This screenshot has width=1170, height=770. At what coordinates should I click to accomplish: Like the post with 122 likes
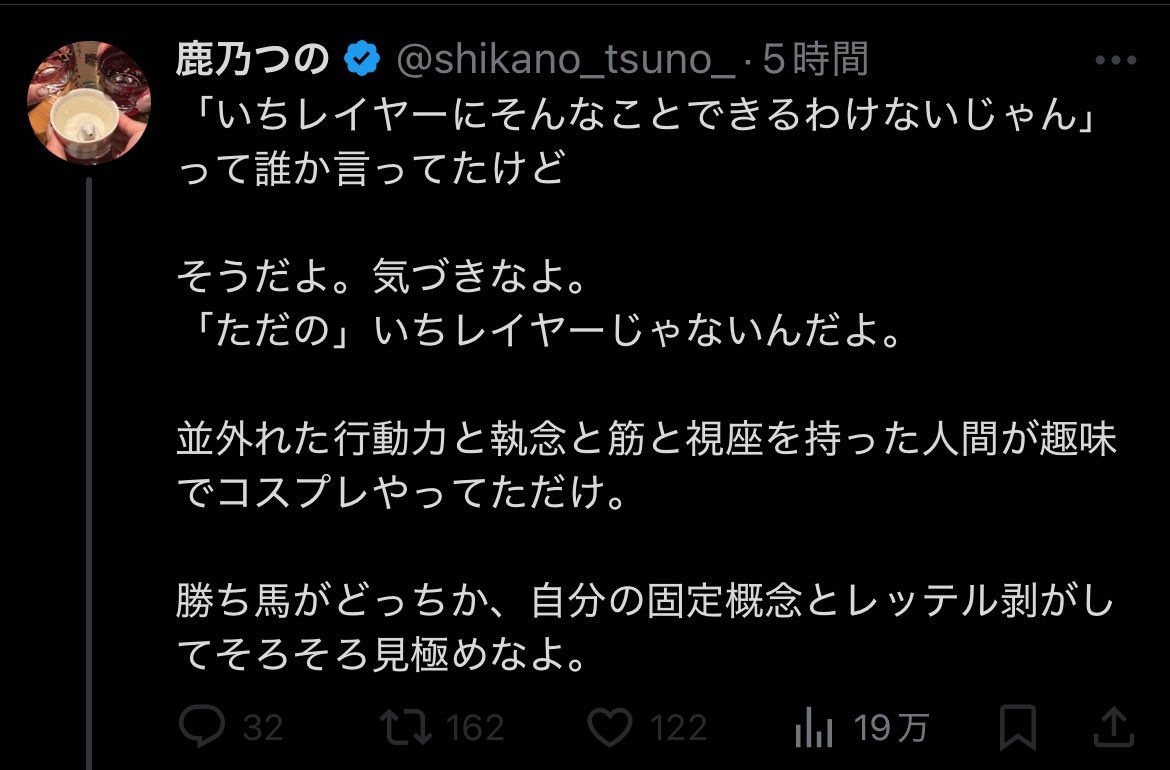click(x=612, y=727)
